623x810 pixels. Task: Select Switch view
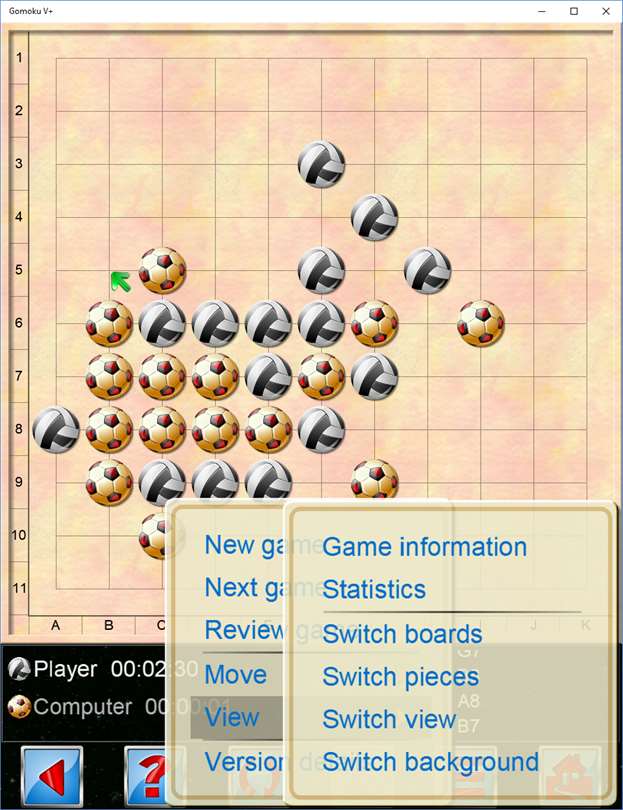tap(389, 719)
